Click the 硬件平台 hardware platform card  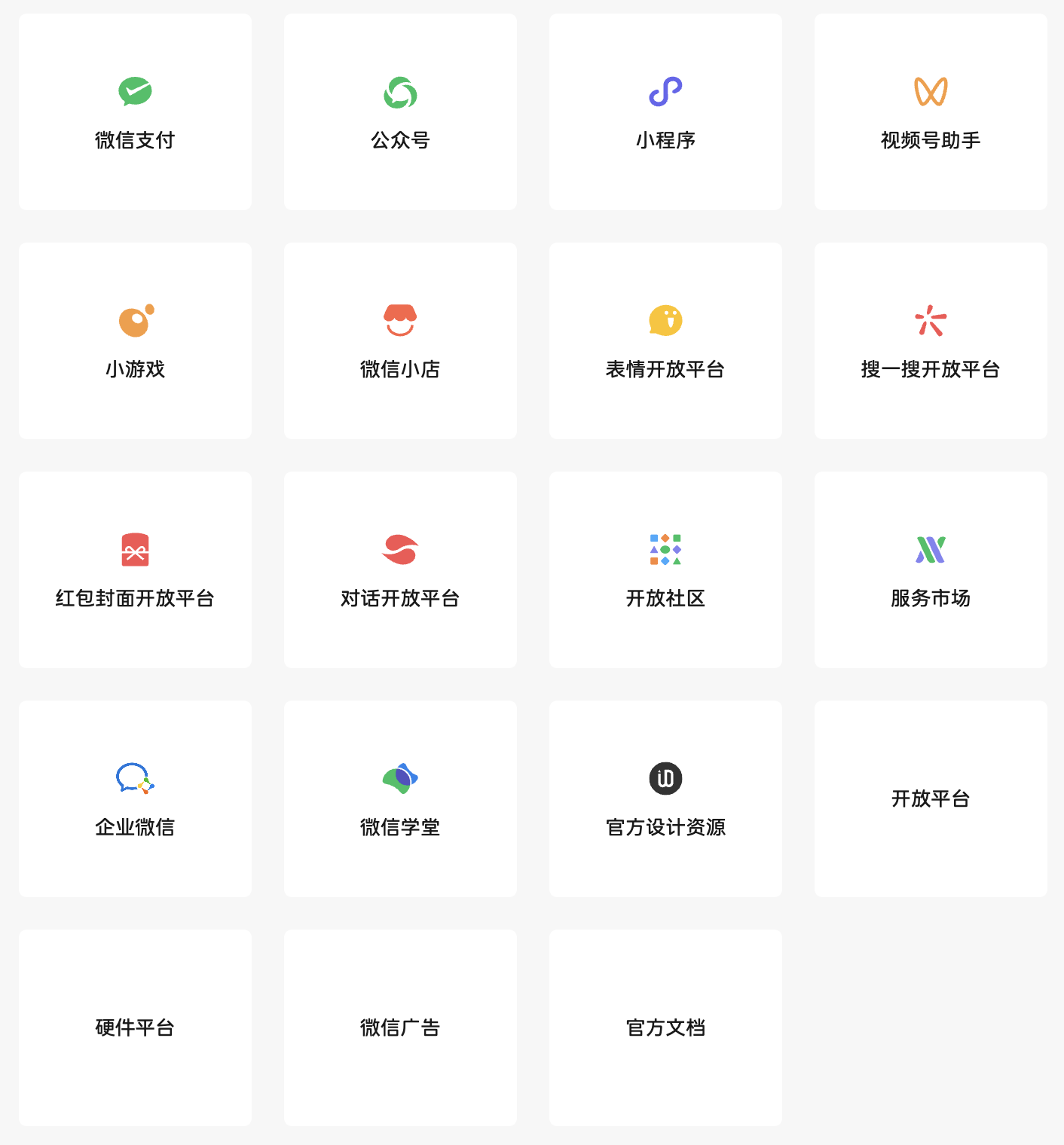click(136, 1028)
